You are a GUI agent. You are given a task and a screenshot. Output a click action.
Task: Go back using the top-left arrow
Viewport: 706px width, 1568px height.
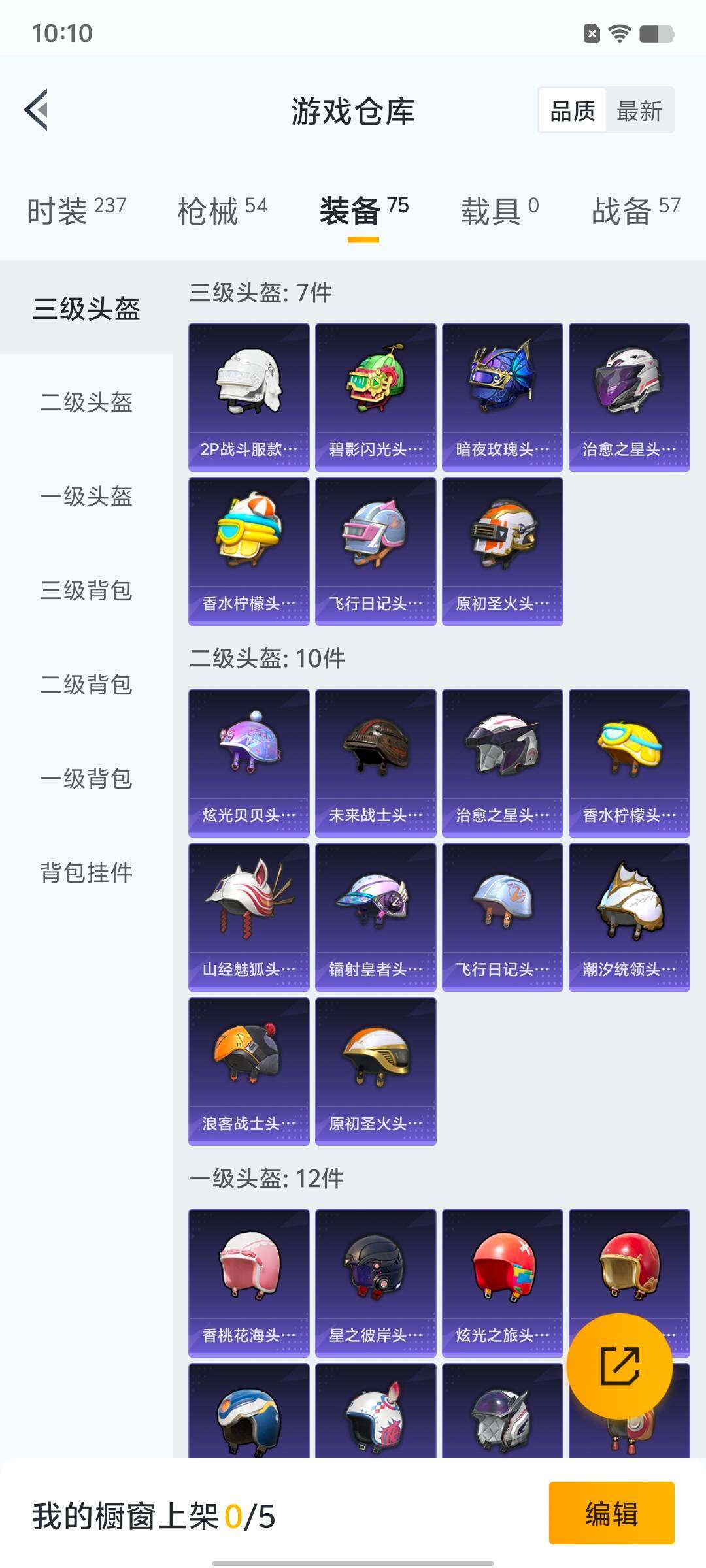[x=37, y=110]
